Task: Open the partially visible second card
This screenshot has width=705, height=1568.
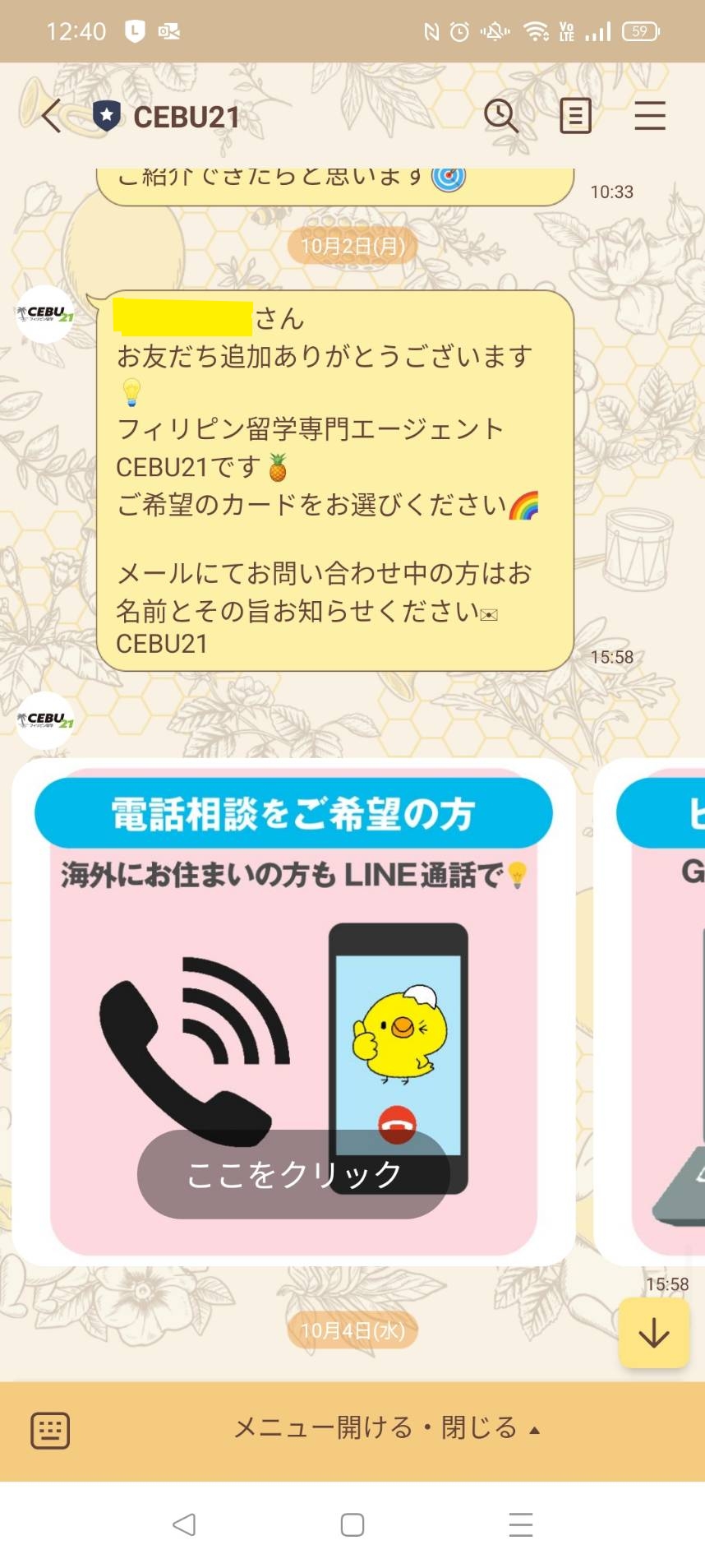Action: (657, 1011)
